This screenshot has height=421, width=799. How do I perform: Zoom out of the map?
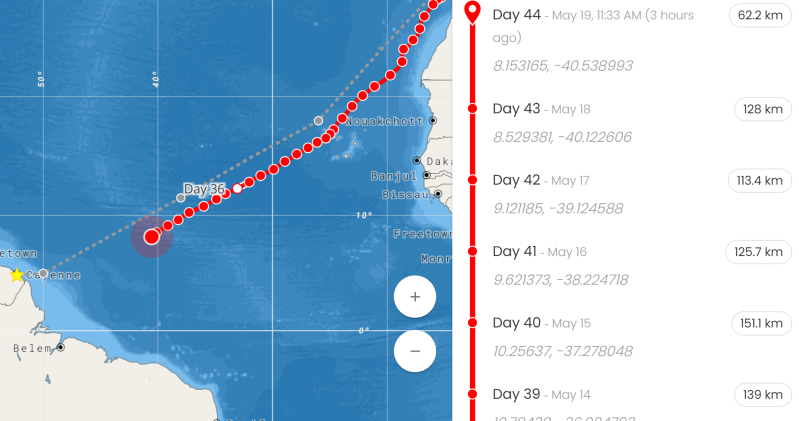[x=415, y=351]
